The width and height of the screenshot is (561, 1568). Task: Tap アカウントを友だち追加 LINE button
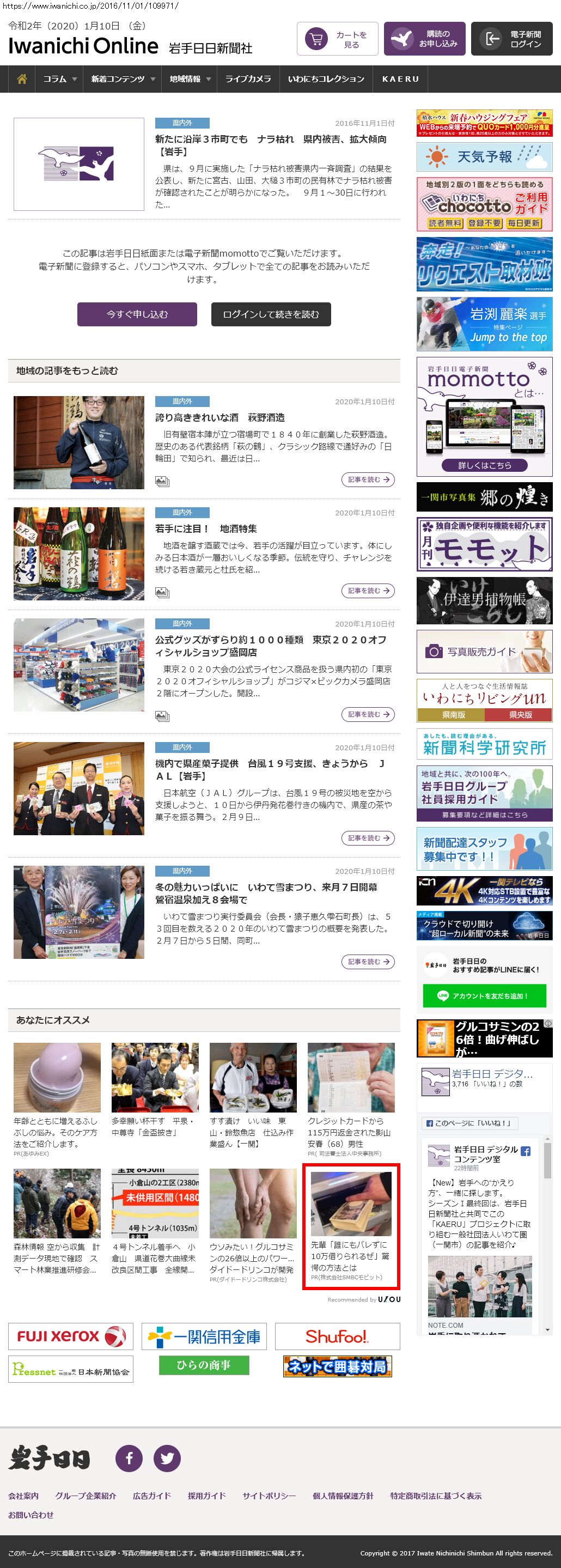point(484,996)
